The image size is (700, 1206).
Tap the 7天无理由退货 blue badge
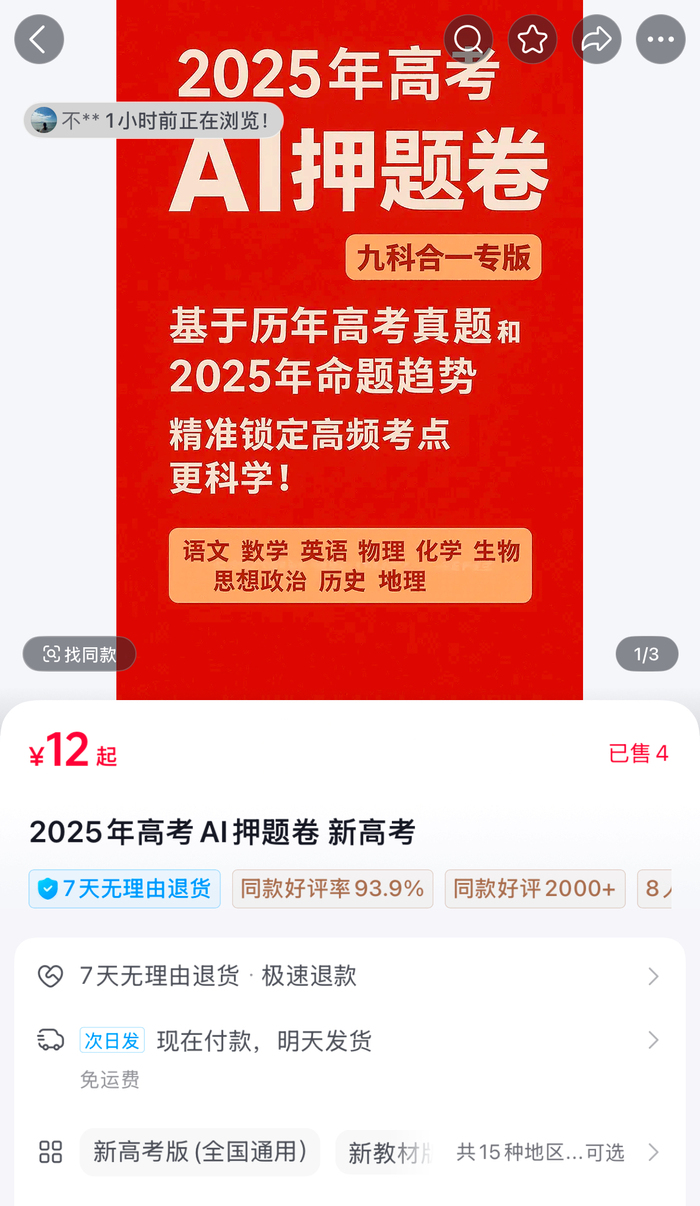coord(125,888)
